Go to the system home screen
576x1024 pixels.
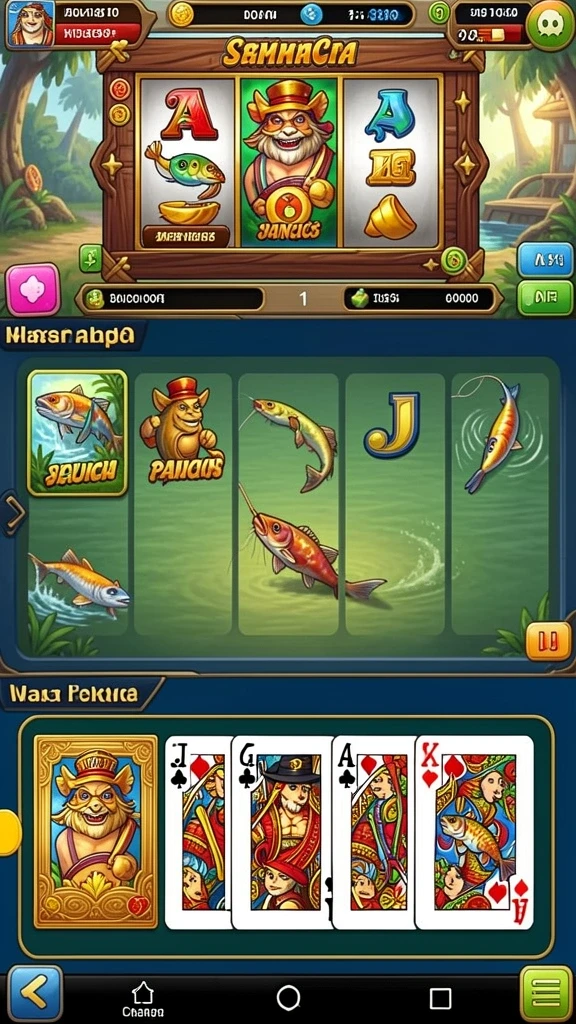(288, 998)
